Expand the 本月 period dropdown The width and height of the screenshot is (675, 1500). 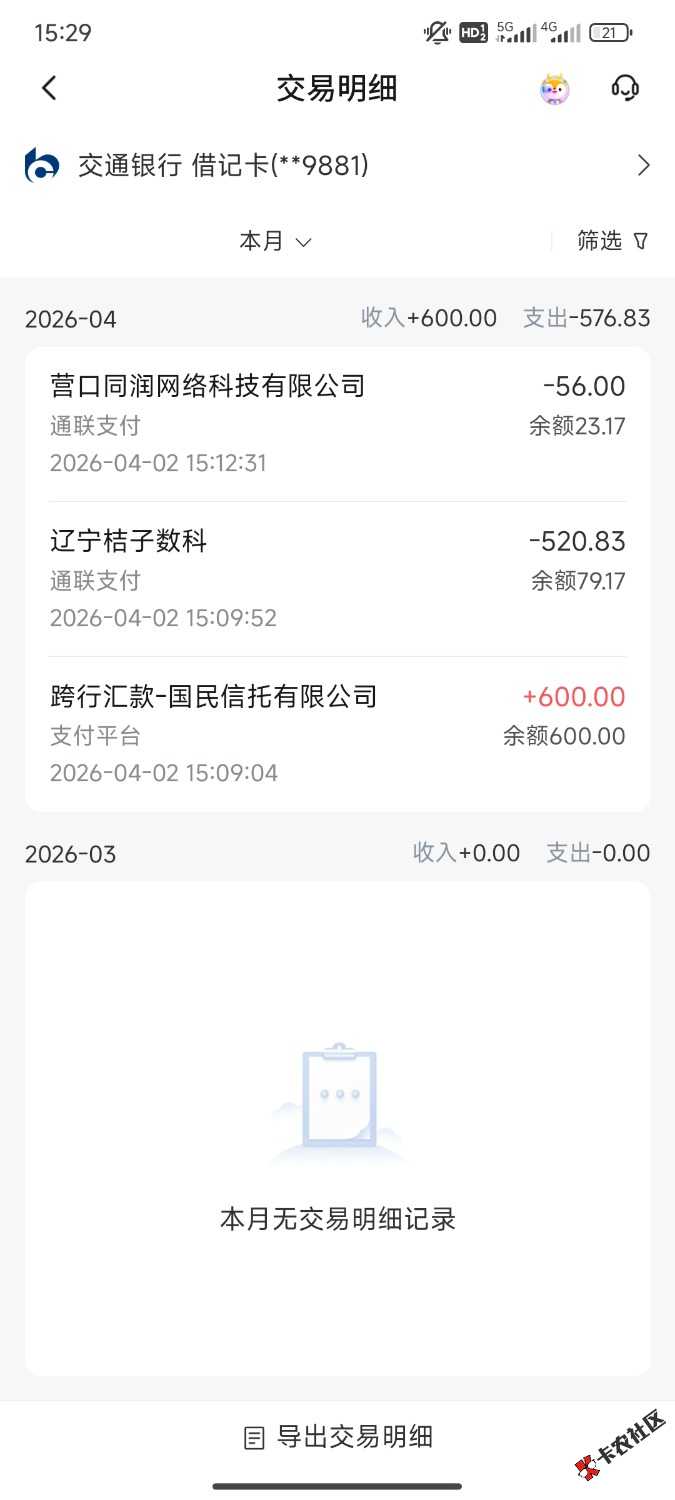pyautogui.click(x=275, y=241)
